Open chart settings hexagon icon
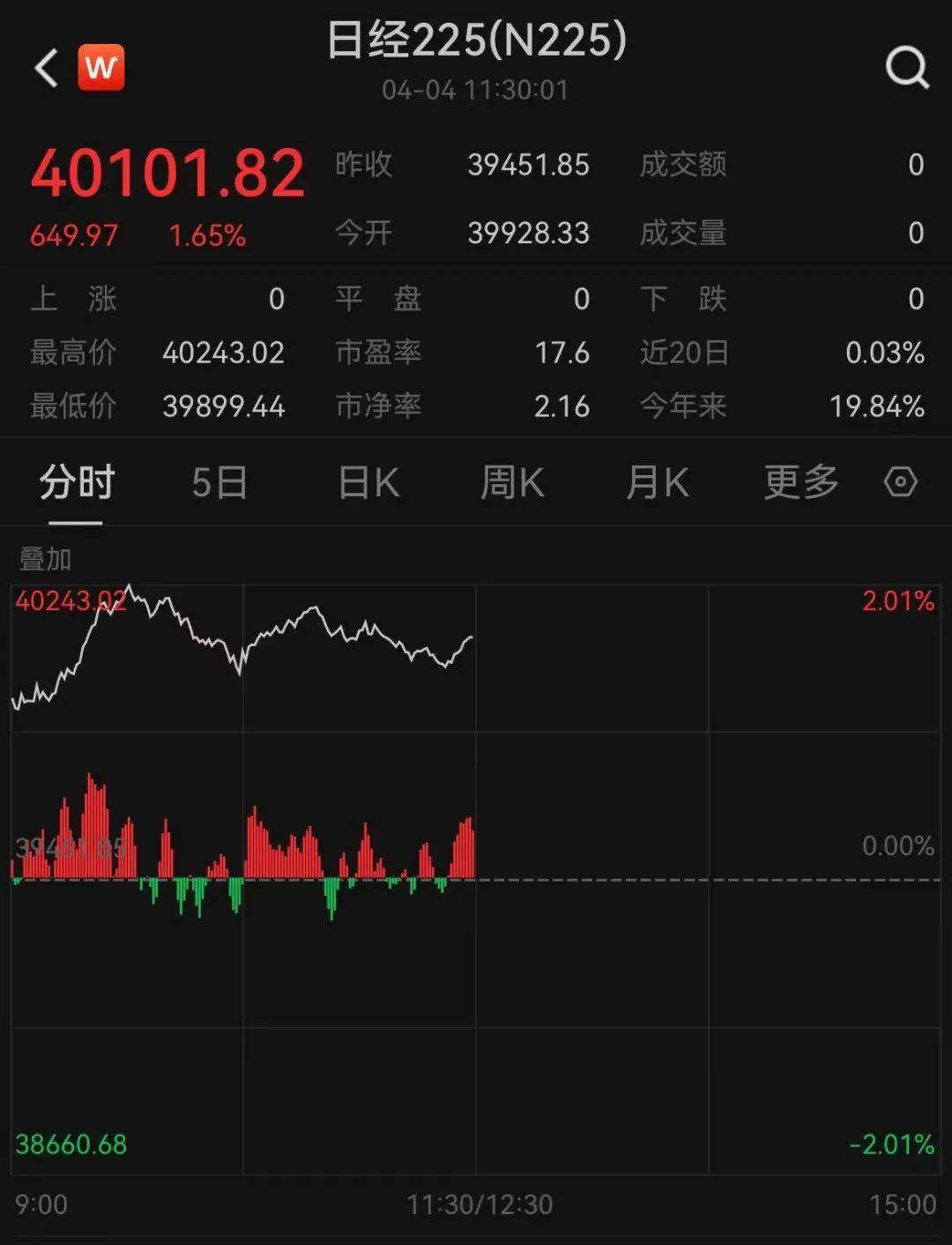This screenshot has width=952, height=1245. click(900, 482)
